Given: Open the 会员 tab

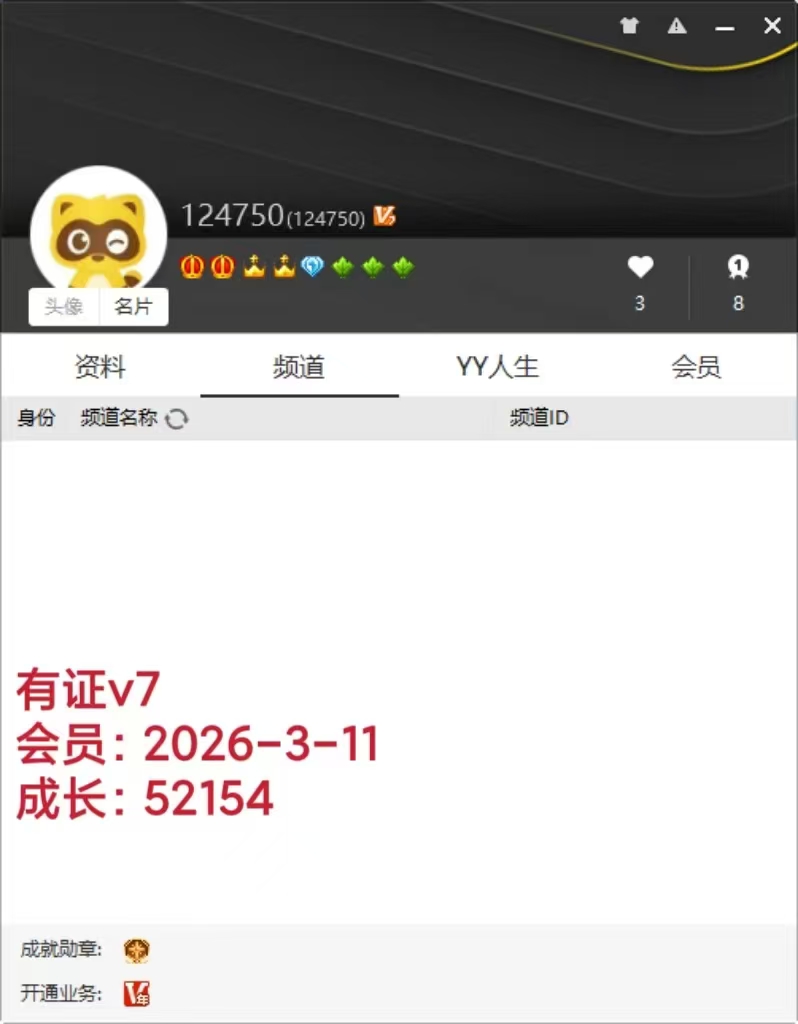Looking at the screenshot, I should pos(696,367).
